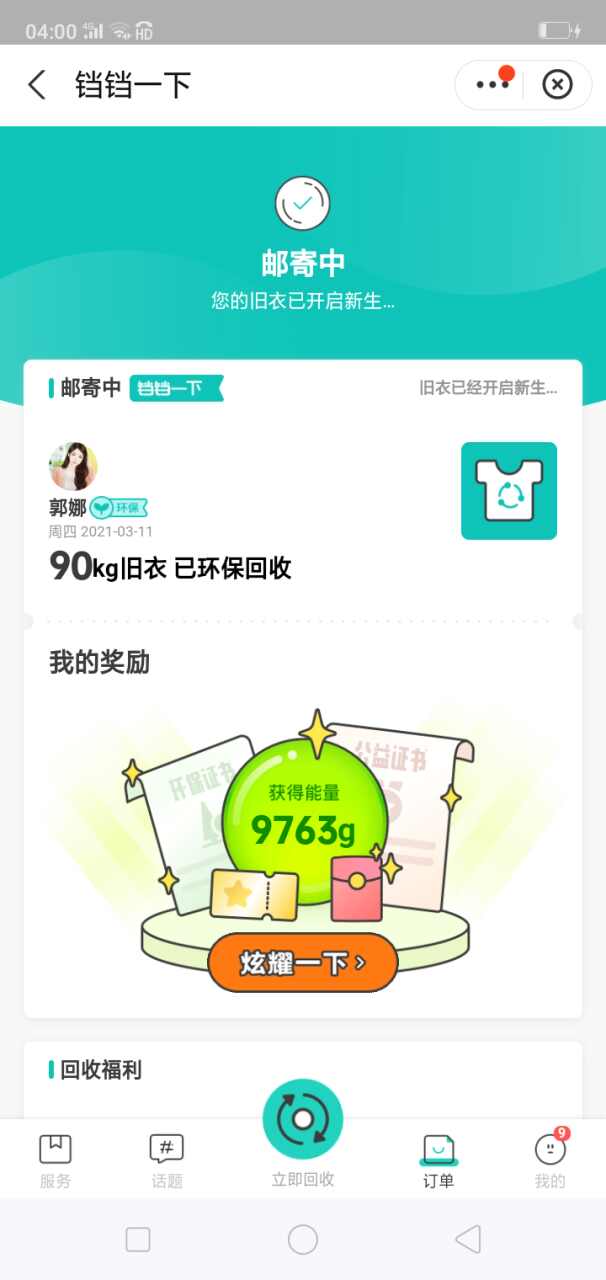Image resolution: width=606 pixels, height=1280 pixels.
Task: Open the system recent apps view
Action: coord(138,1240)
